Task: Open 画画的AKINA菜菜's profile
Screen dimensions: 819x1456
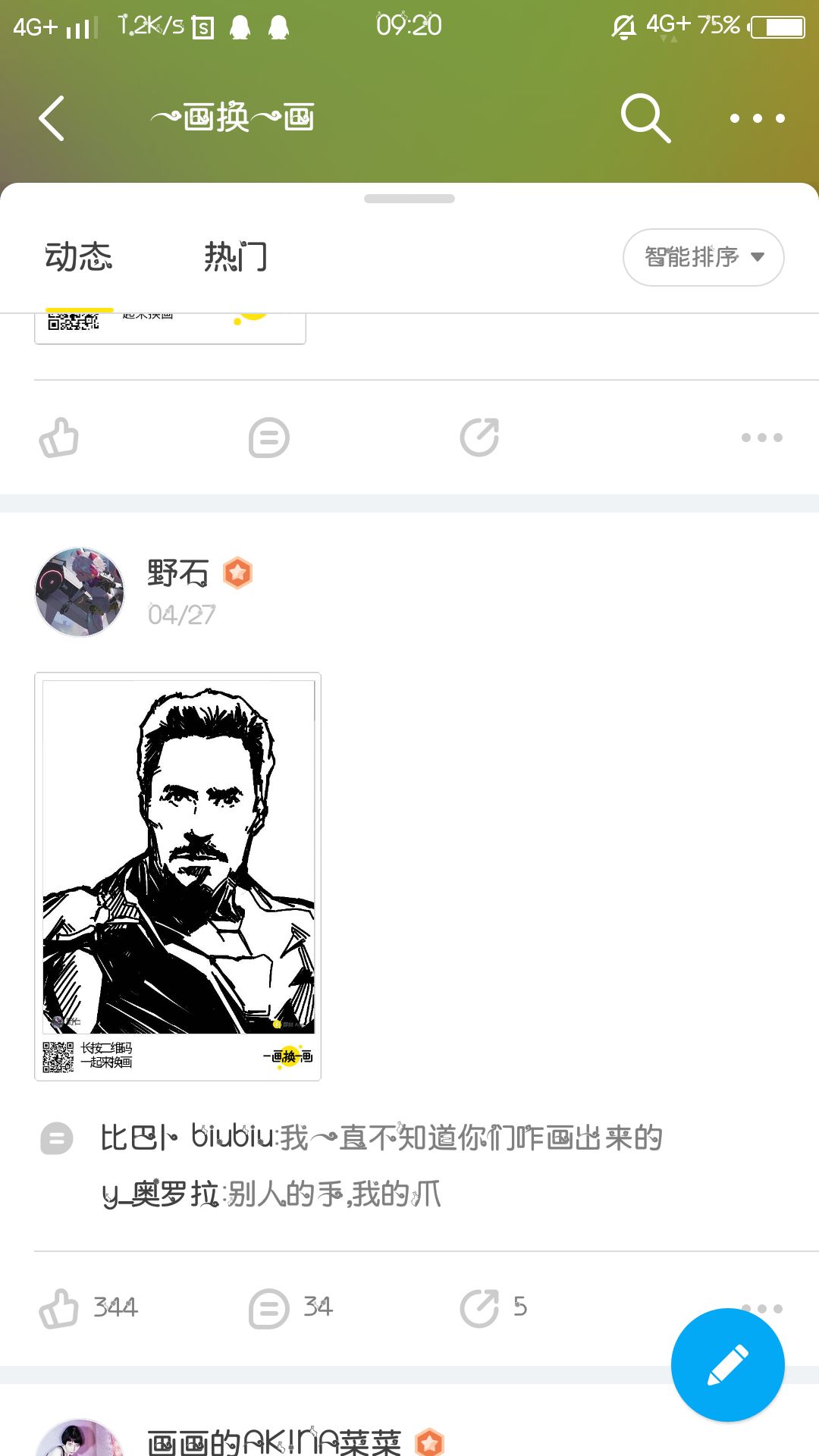Action: (273, 1441)
